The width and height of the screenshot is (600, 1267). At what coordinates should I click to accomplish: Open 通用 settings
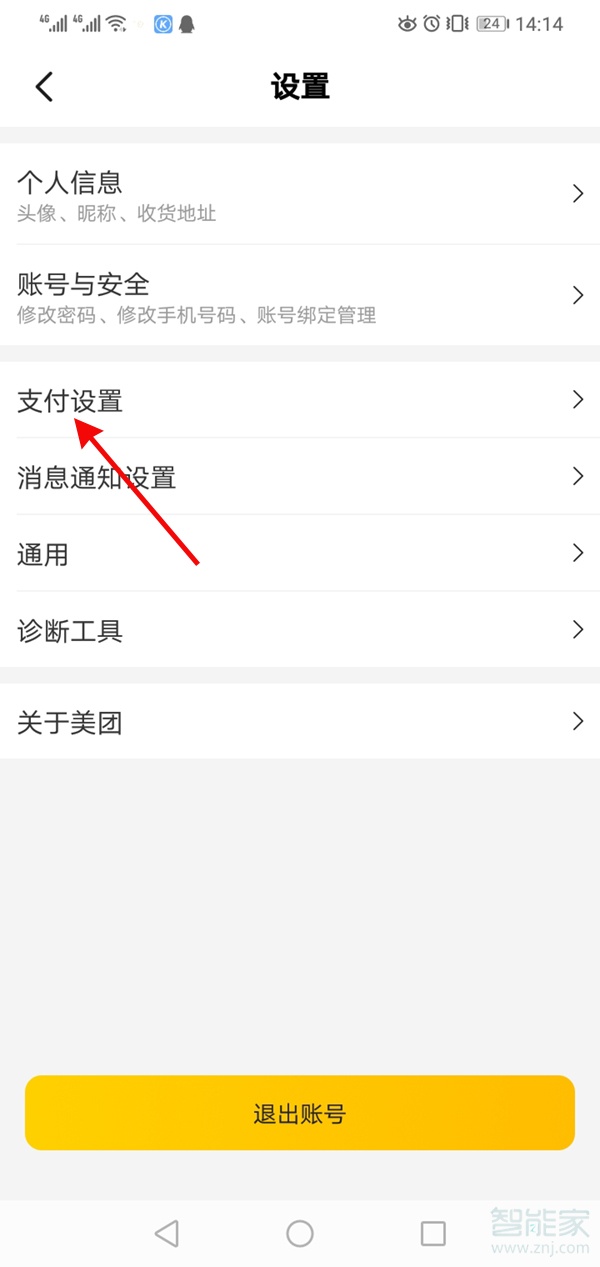[300, 553]
